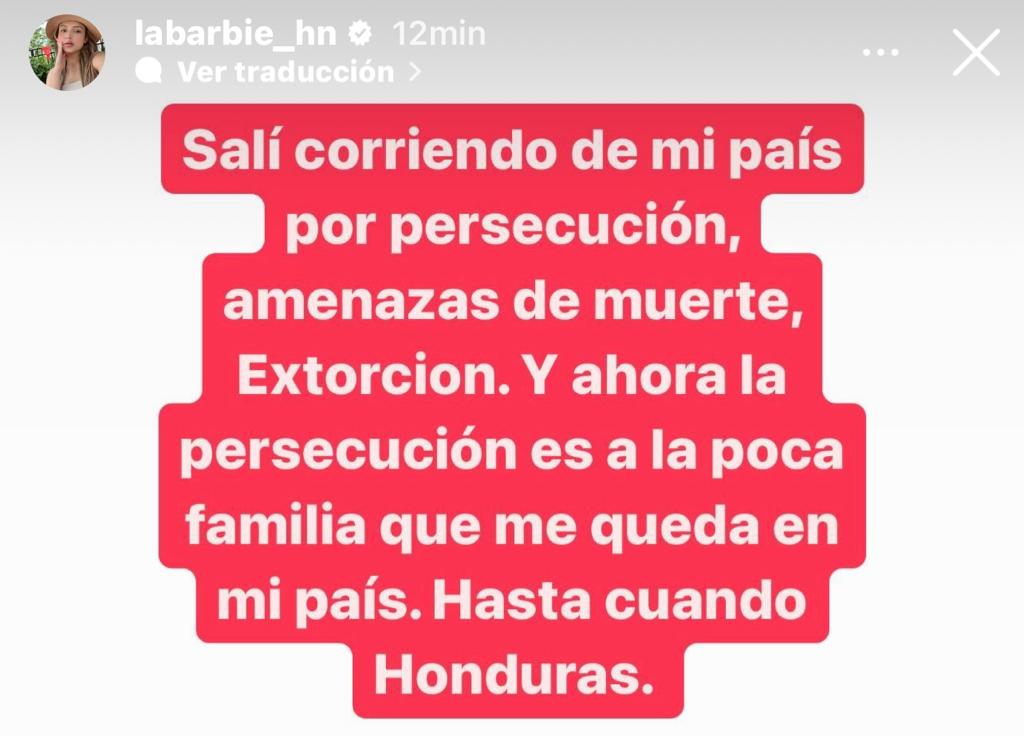Open labarbie_hn profile picture

point(66,53)
